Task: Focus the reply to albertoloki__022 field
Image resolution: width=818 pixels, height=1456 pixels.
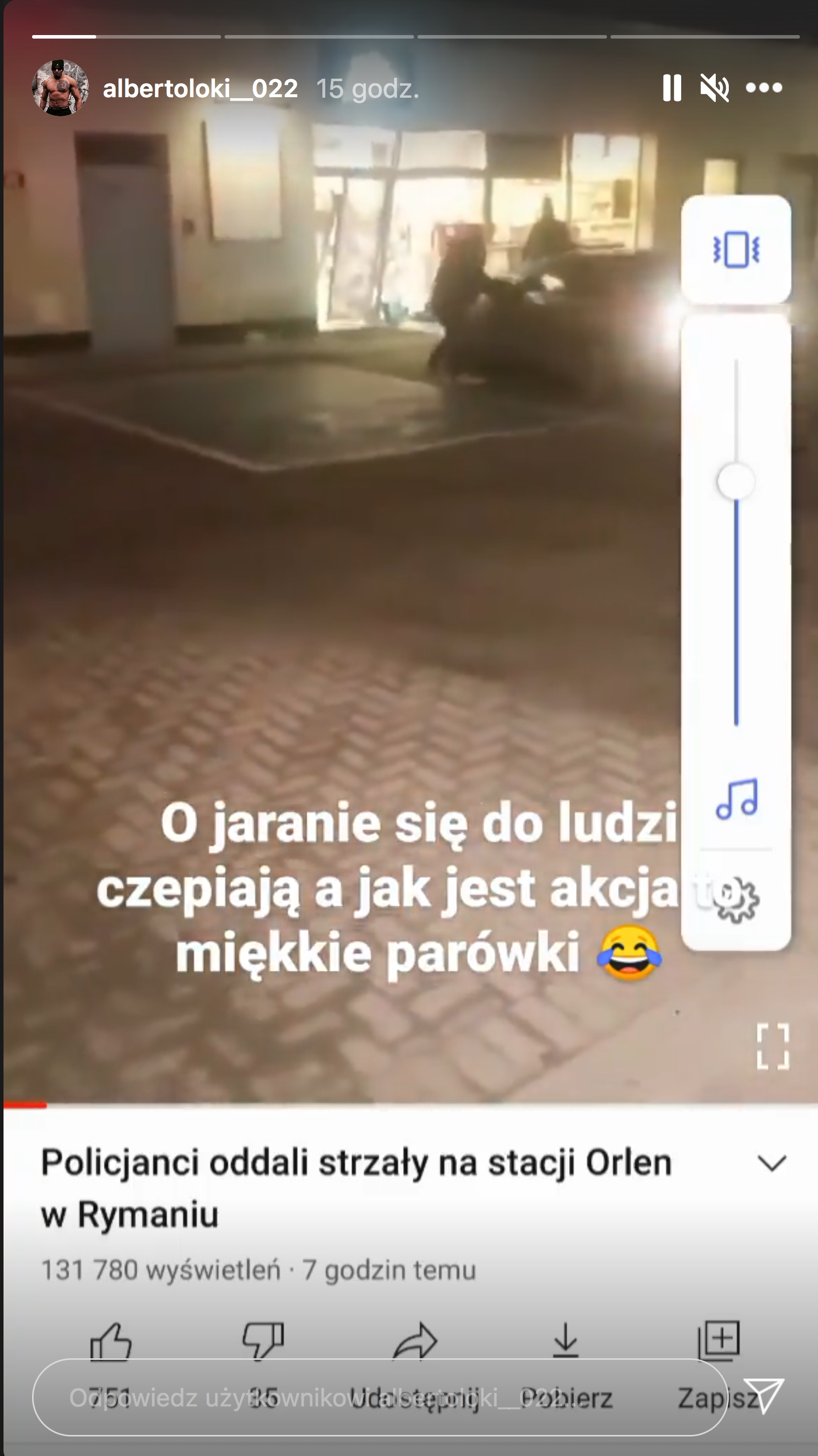Action: tap(379, 1397)
